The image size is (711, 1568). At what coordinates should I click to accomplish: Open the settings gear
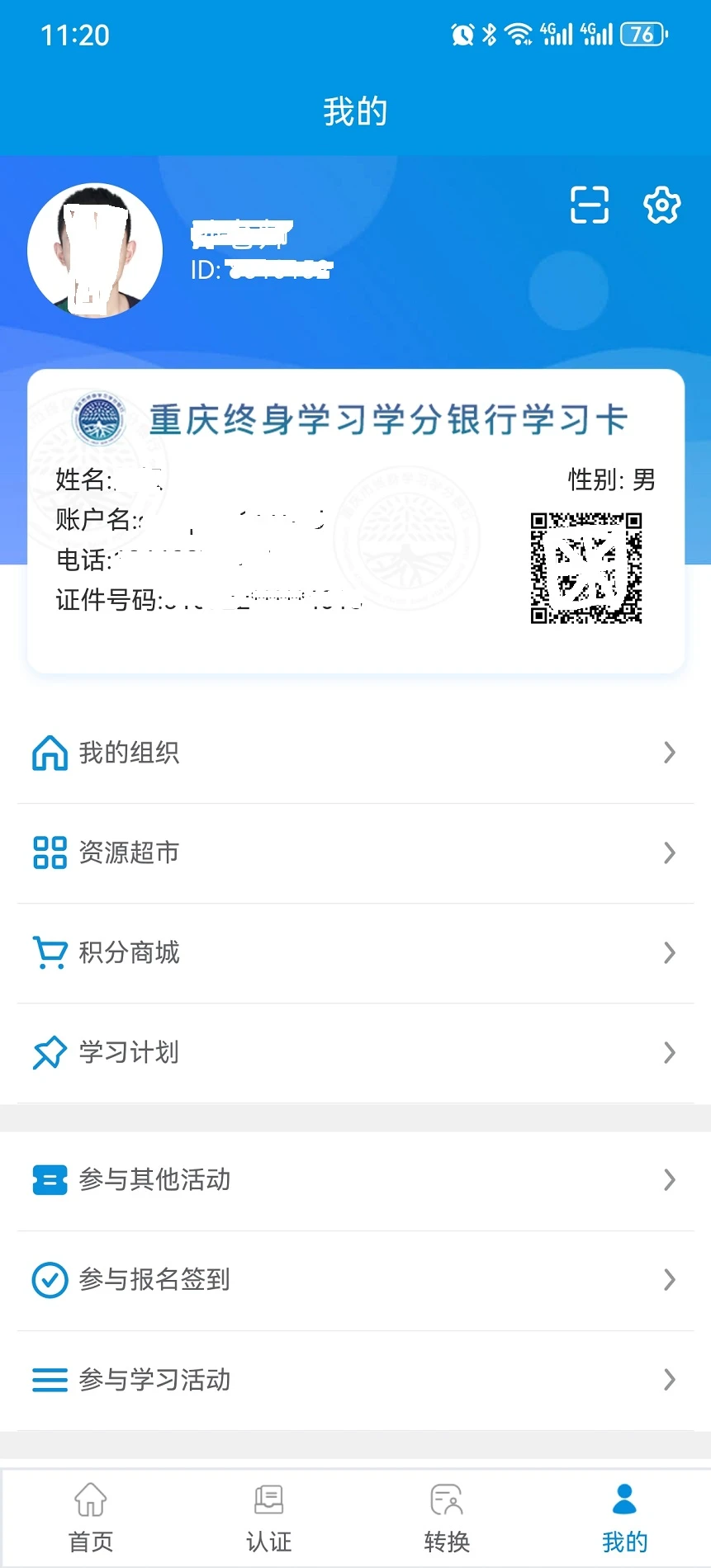coord(661,205)
